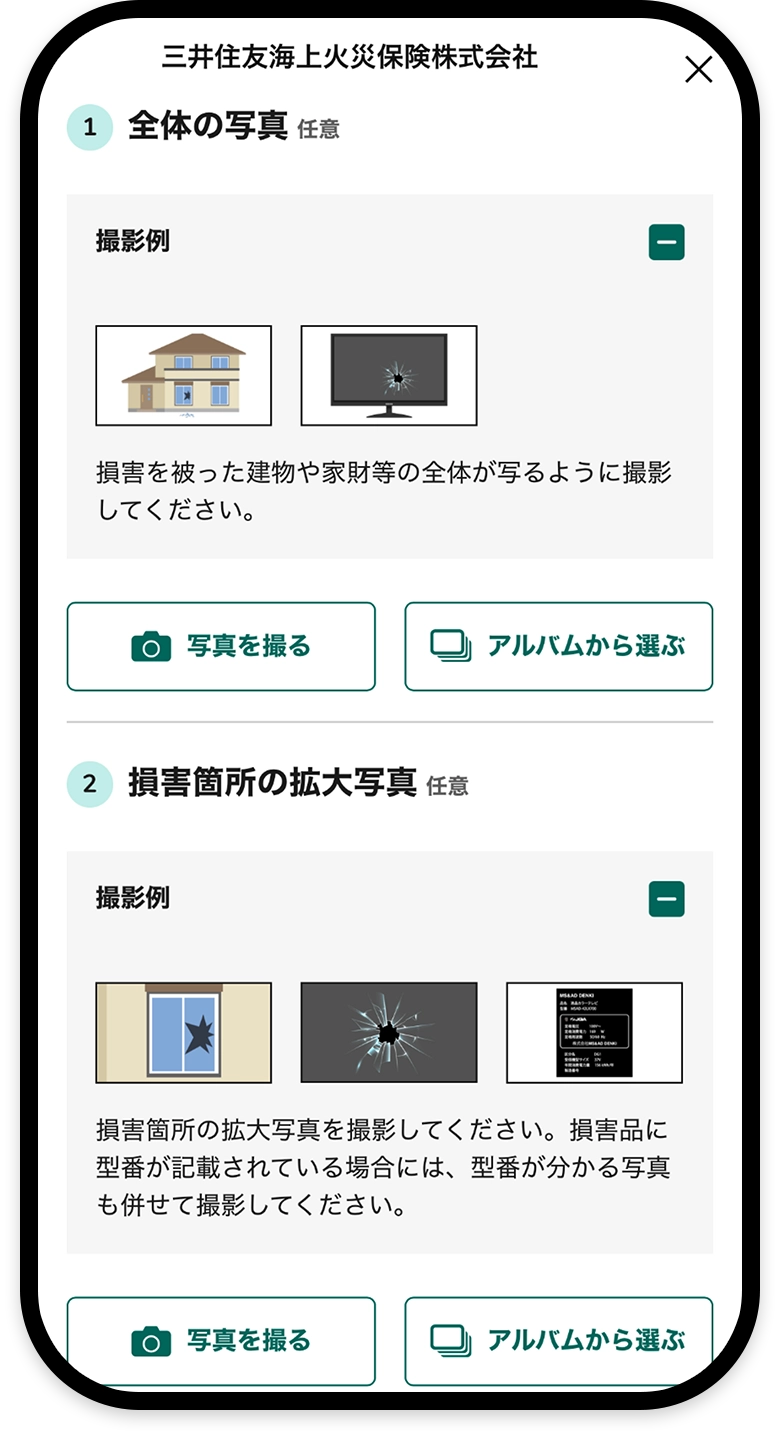Tap 写真を撮る for 全体の写真
The width and height of the screenshot is (780, 1435).
(221, 646)
